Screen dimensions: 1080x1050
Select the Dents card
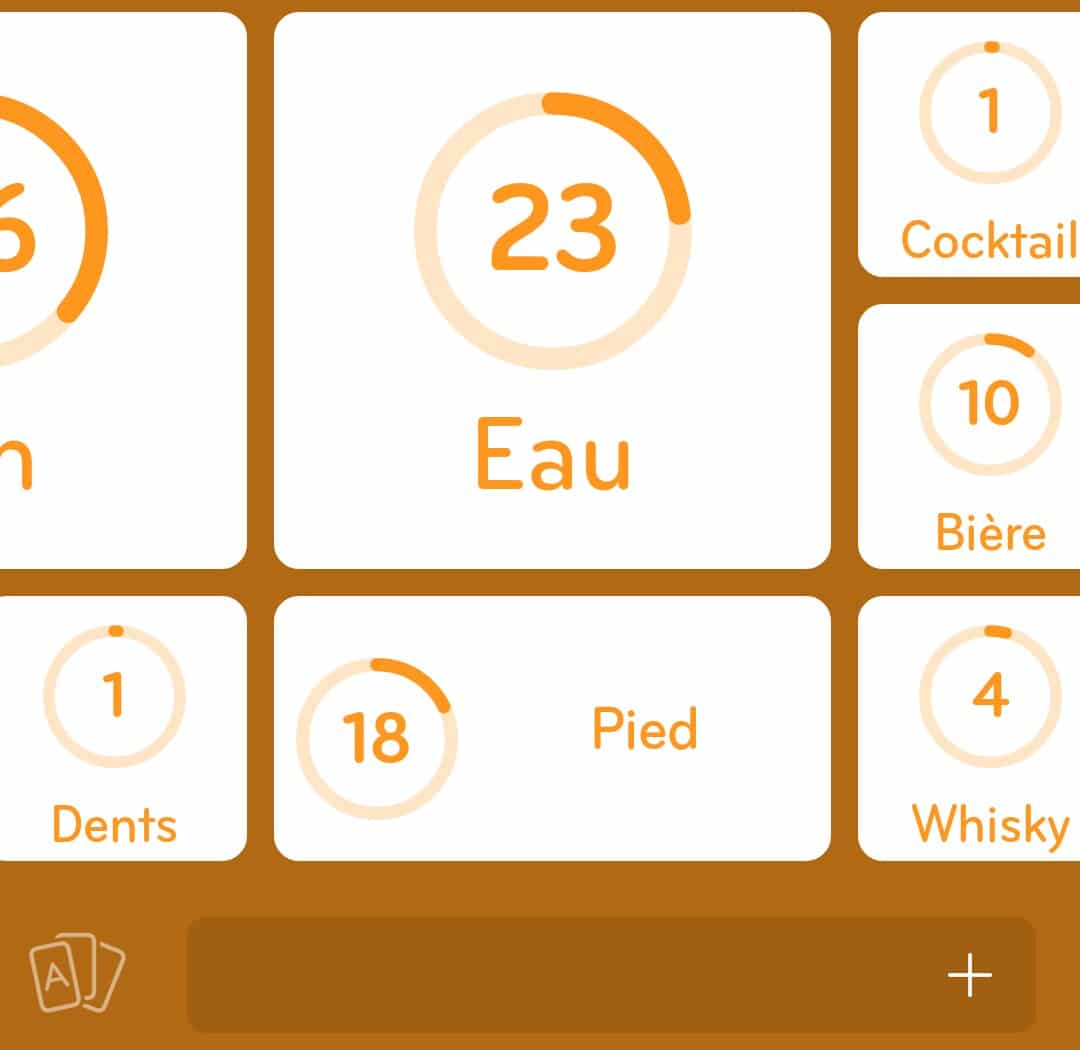[120, 728]
